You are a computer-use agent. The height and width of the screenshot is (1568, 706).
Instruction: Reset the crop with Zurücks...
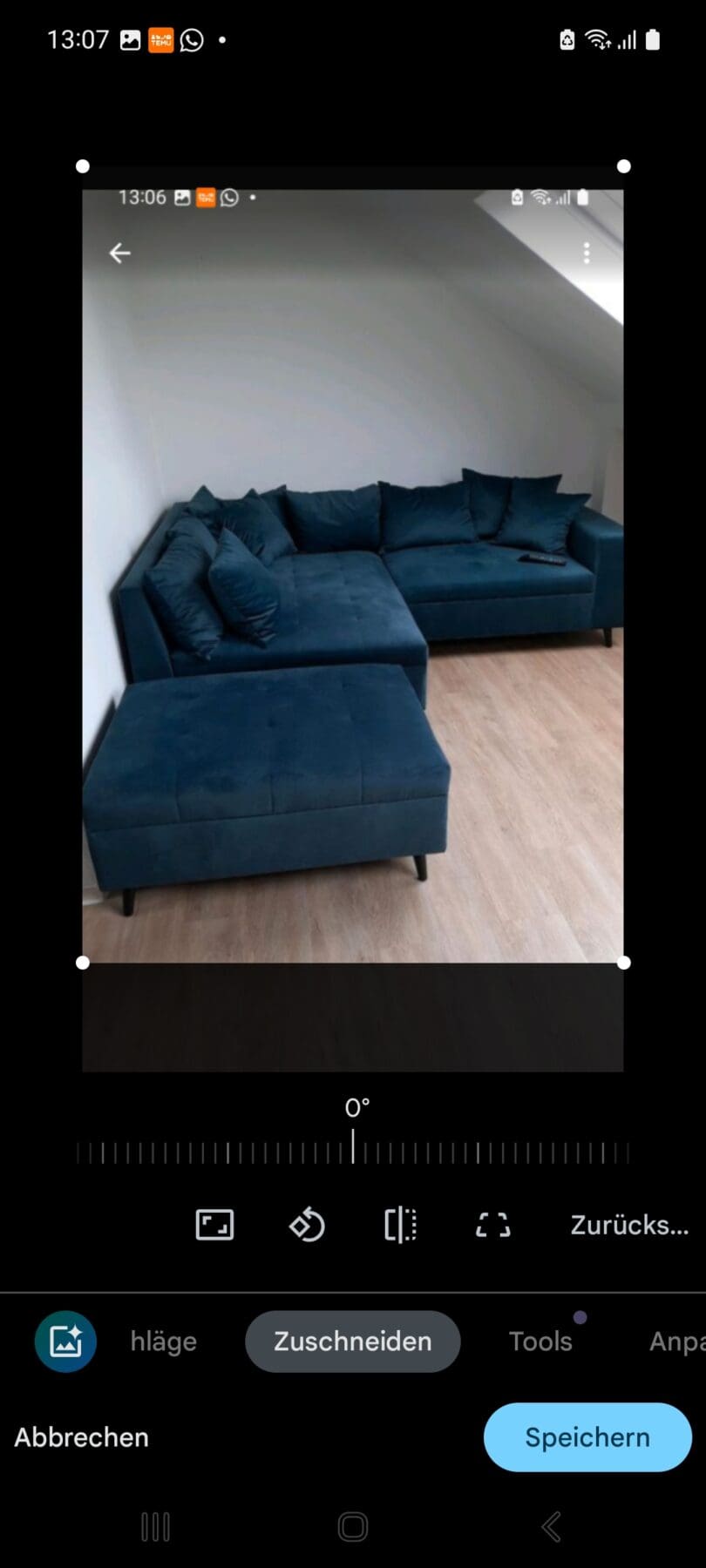coord(629,1225)
